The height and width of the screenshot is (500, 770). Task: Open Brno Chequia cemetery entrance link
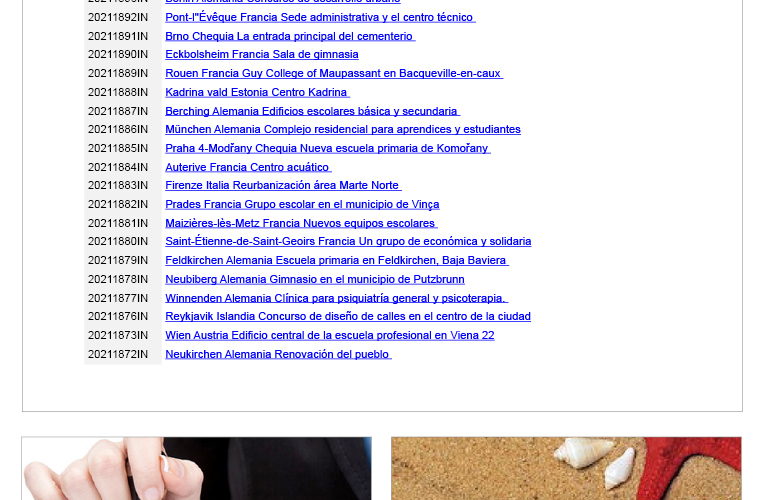point(290,36)
